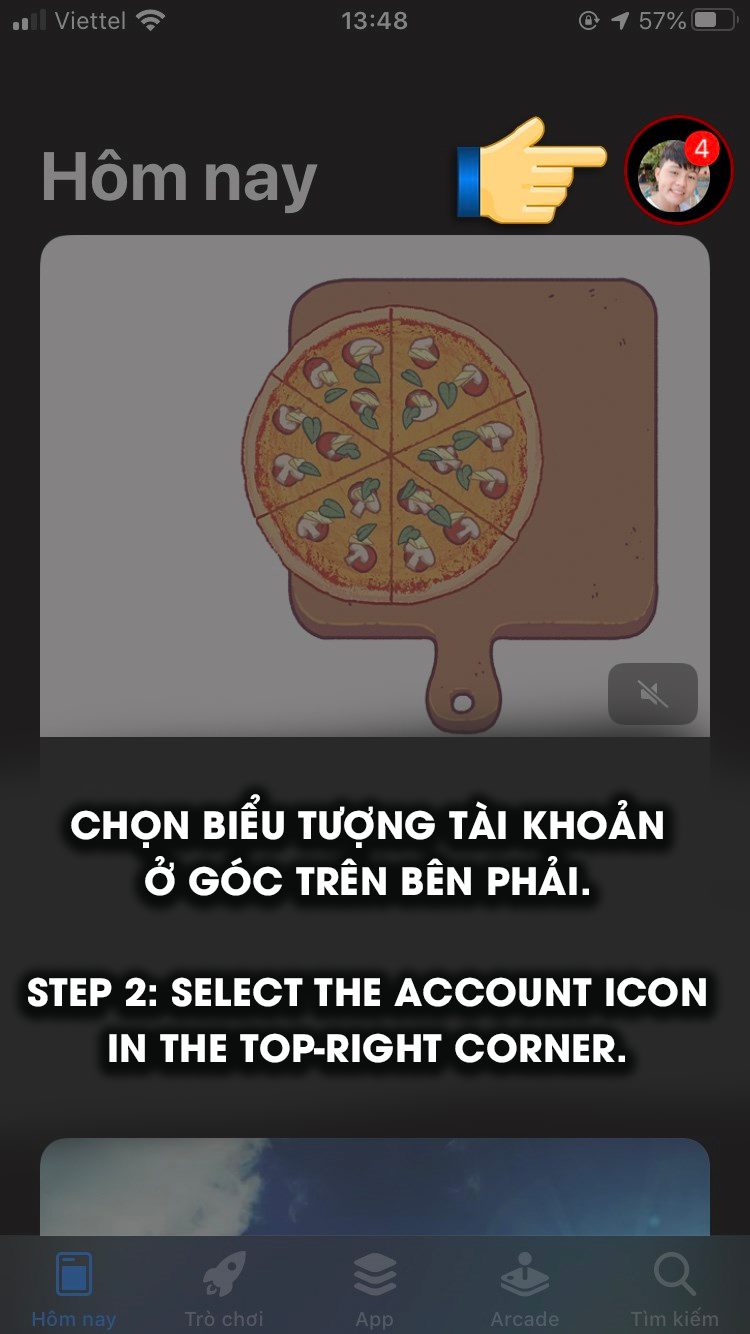Go to the App tab
The image size is (750, 1334).
tap(375, 1290)
